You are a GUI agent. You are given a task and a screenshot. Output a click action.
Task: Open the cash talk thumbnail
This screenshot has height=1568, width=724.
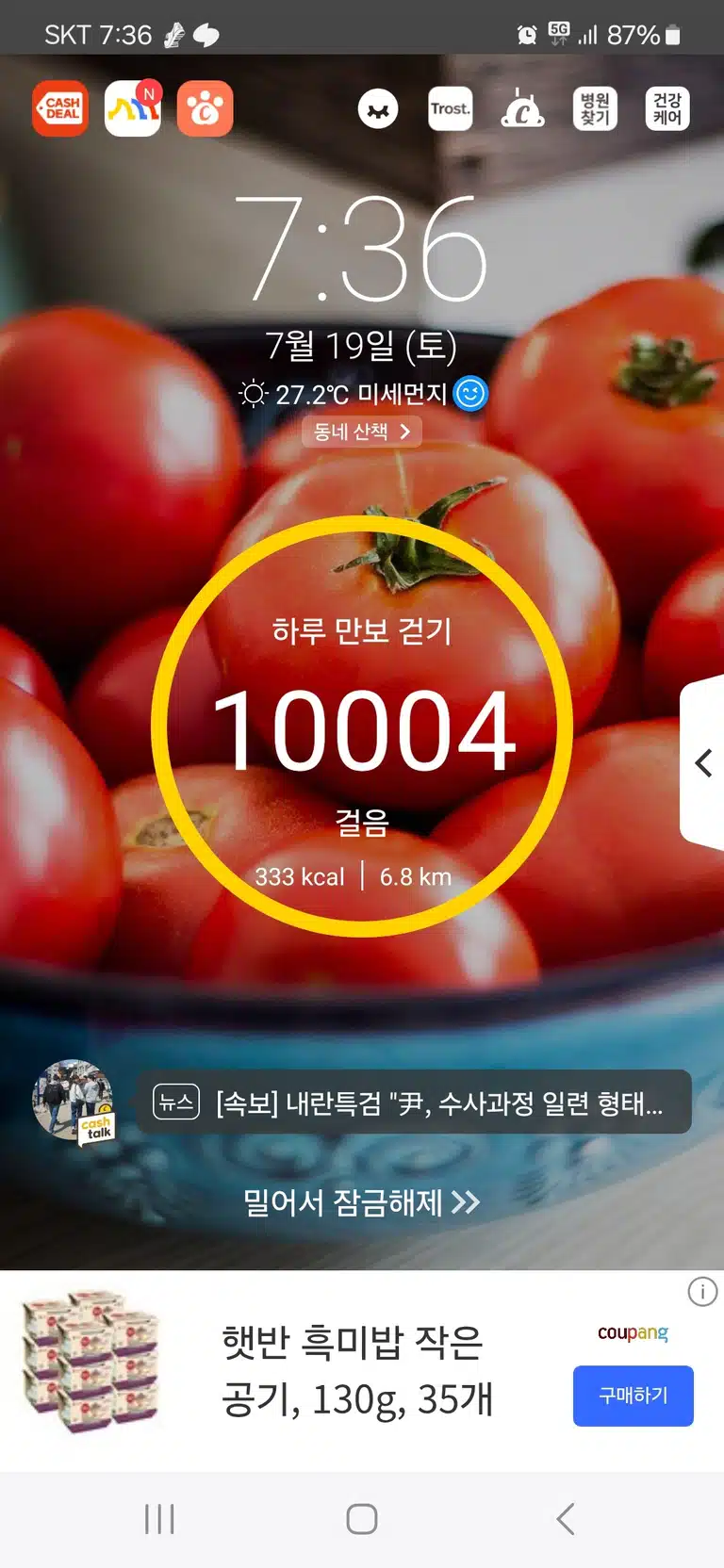(74, 1102)
